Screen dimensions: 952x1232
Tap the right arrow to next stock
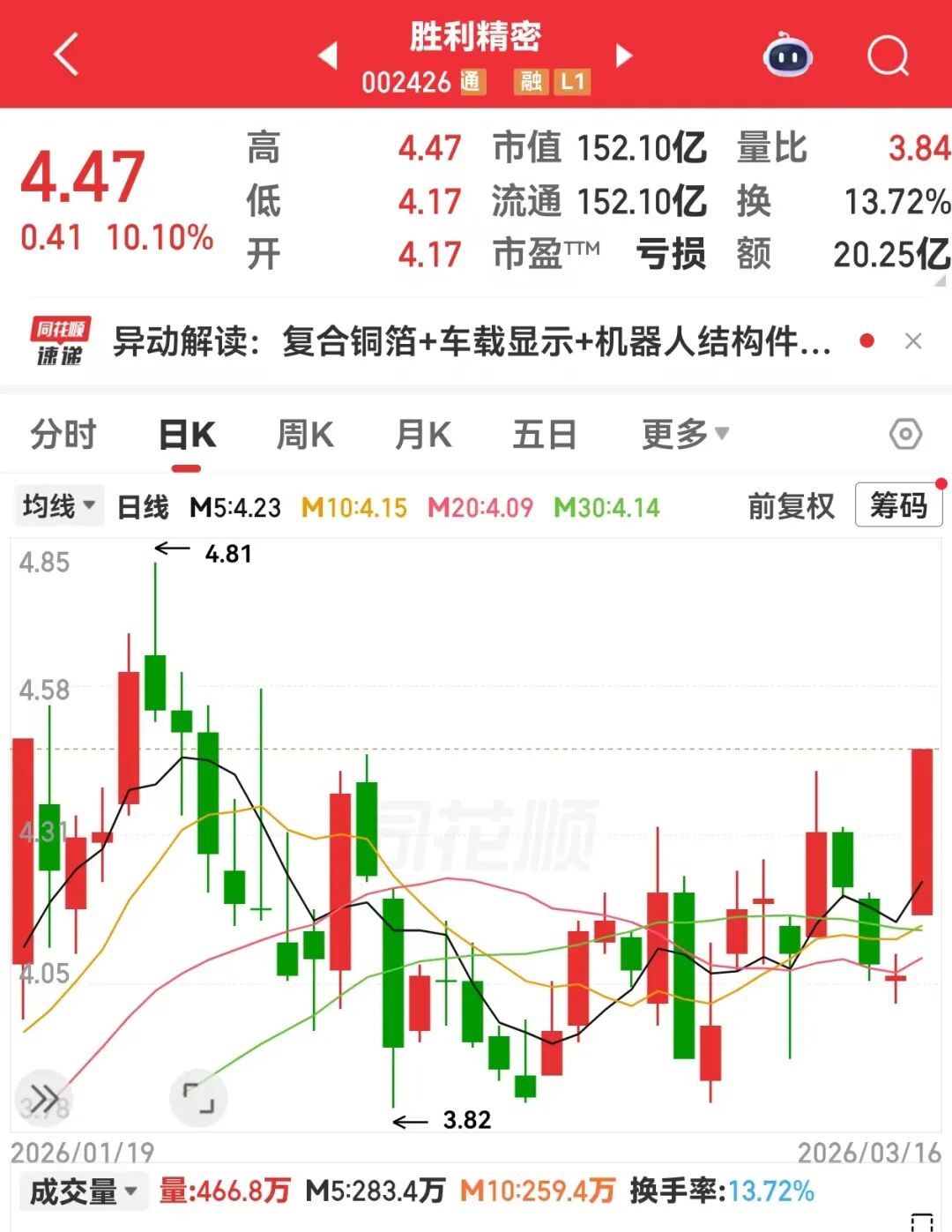(623, 56)
